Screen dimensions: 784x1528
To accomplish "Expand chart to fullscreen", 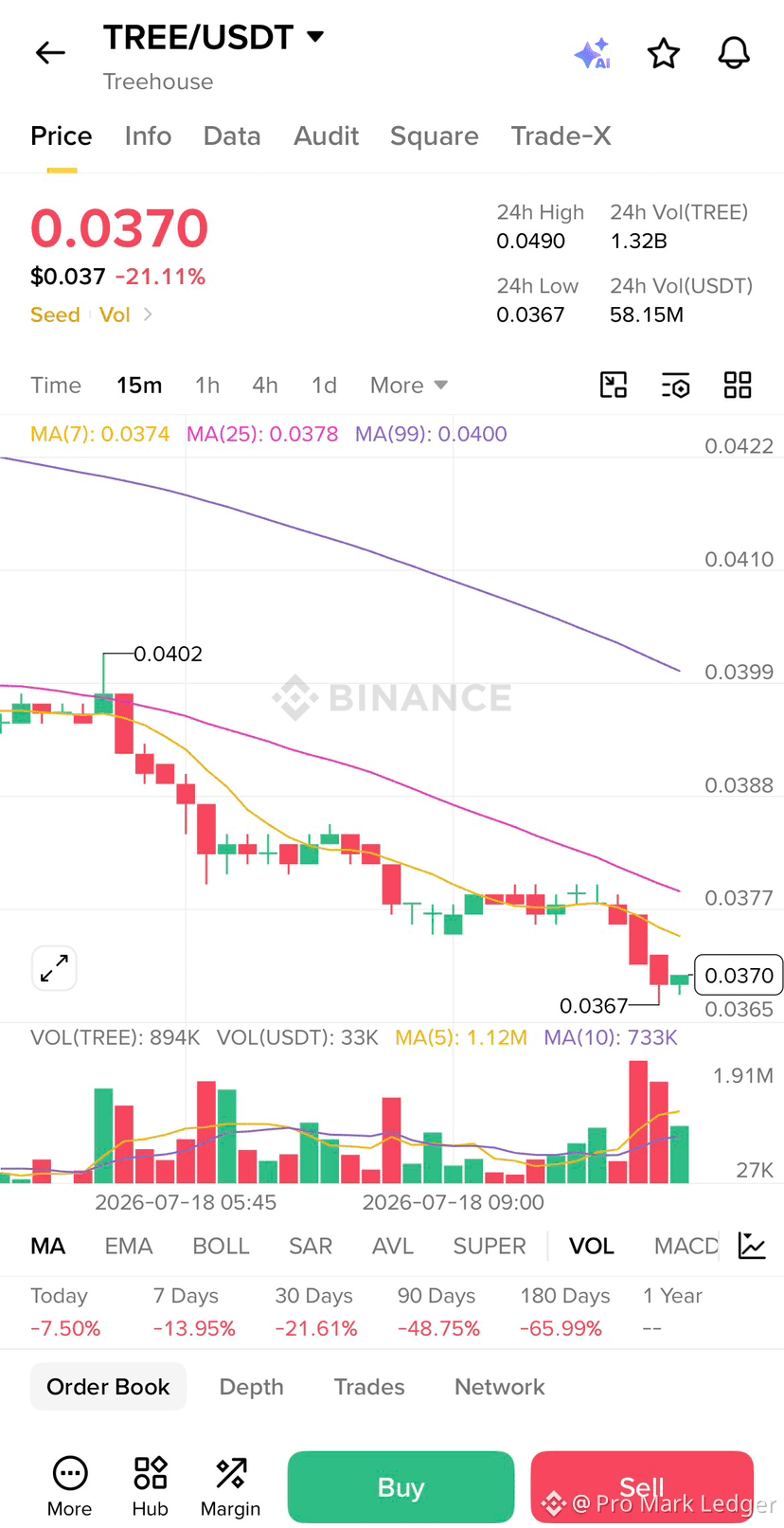I will point(54,968).
